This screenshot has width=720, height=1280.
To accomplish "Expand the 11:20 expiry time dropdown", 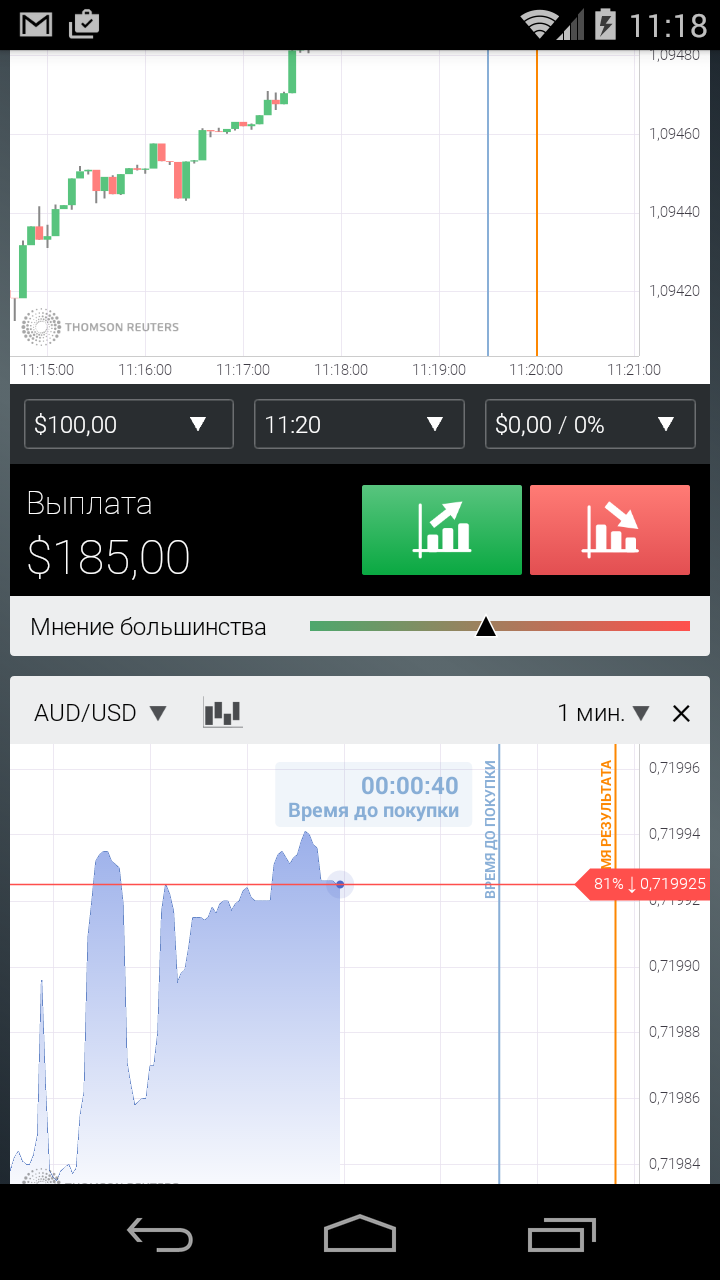I will 359,425.
